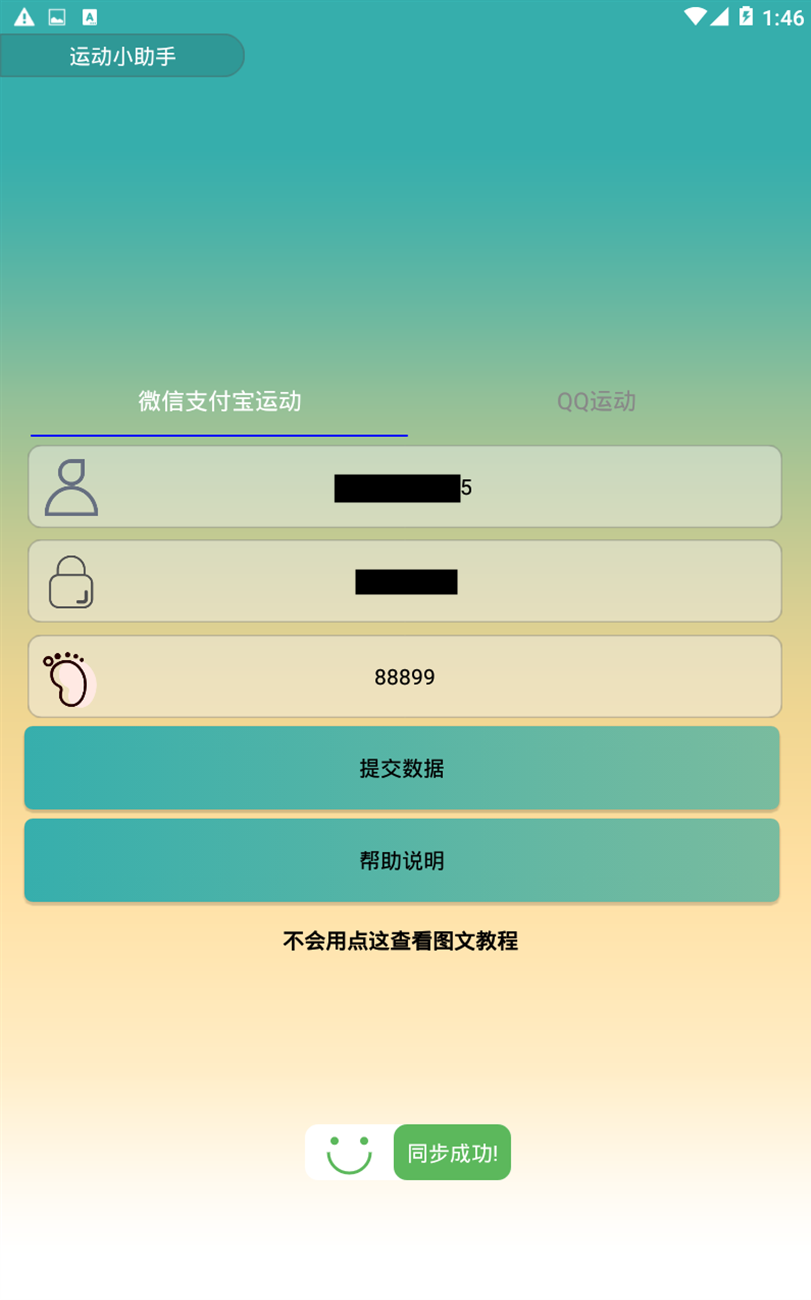
Task: Edit the step count field showing 88899
Action: tap(404, 677)
